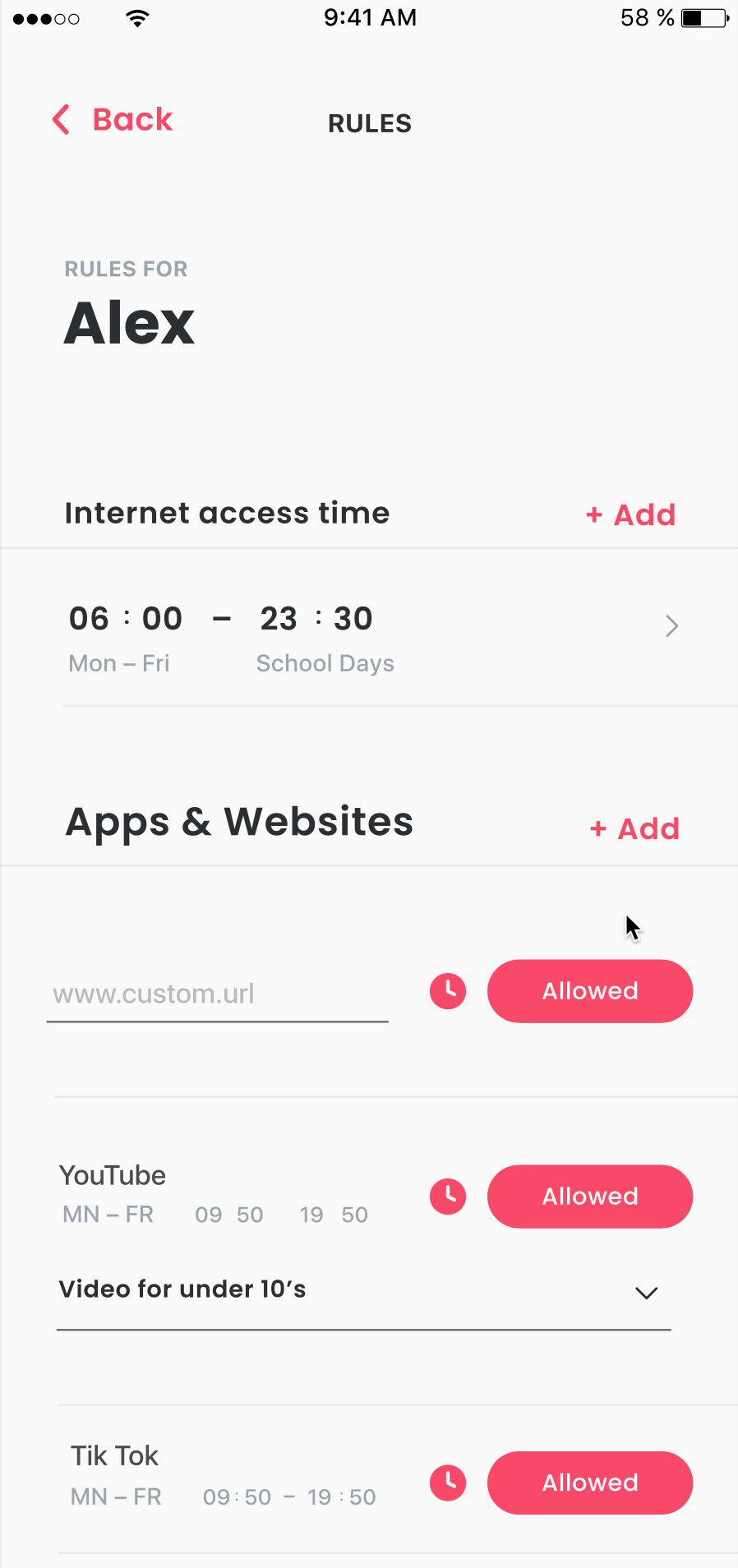Expand the Video for under 10's dropdown
Image resolution: width=738 pixels, height=1568 pixels.
pyautogui.click(x=364, y=1292)
